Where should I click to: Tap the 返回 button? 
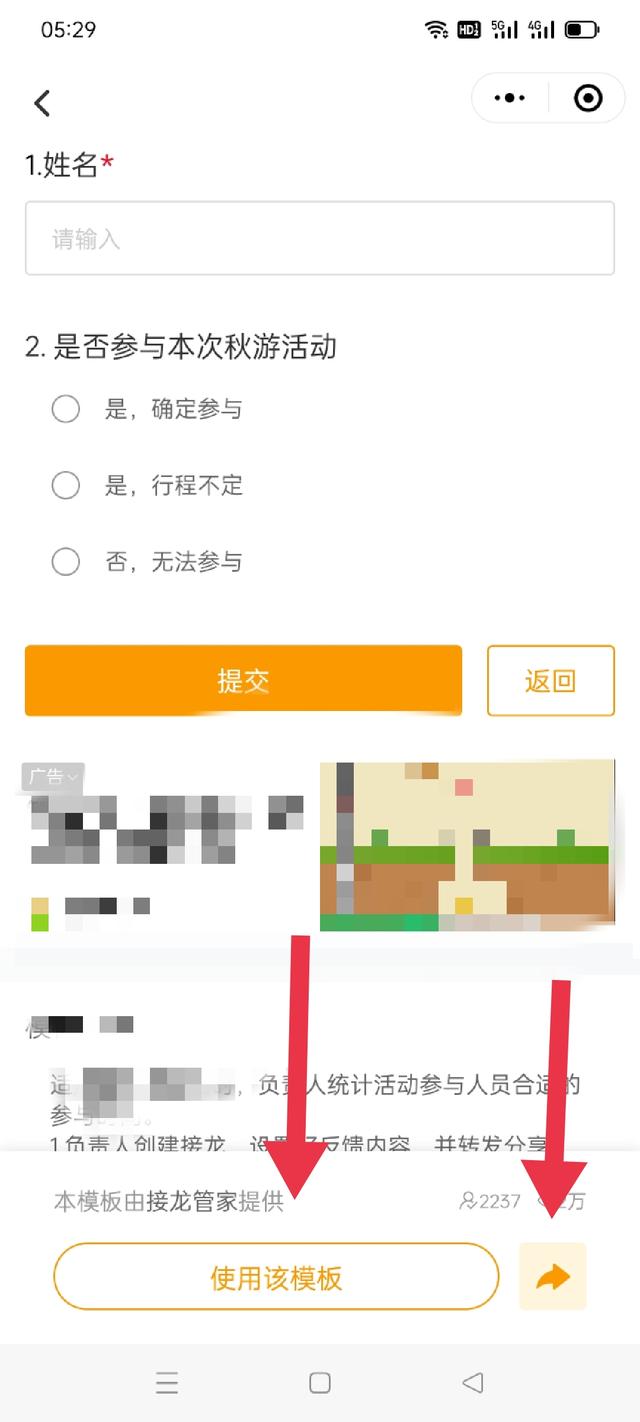click(550, 681)
